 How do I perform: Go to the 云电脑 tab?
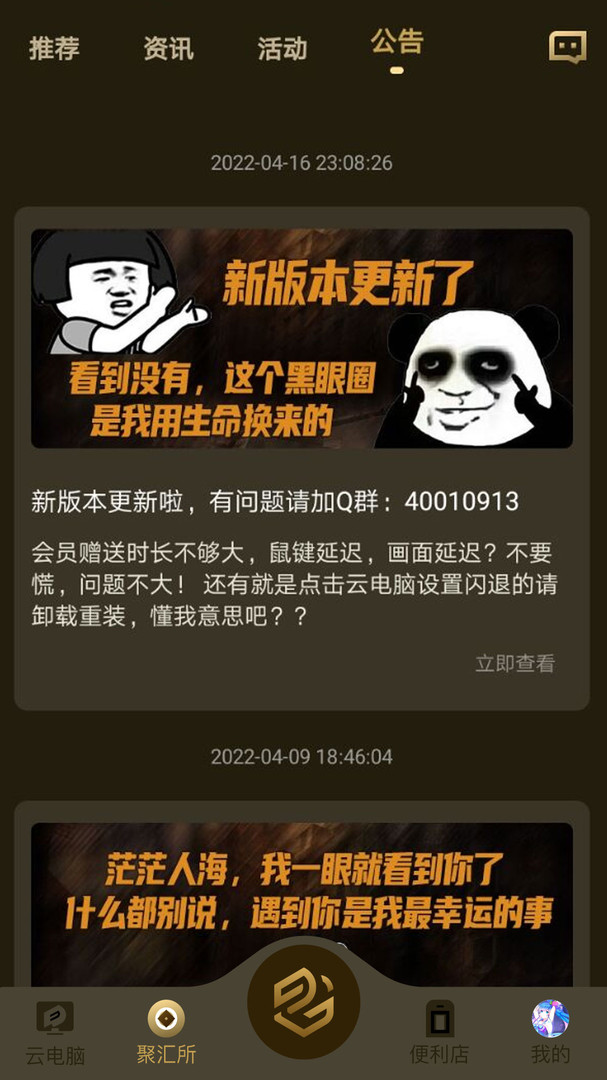pos(55,1032)
